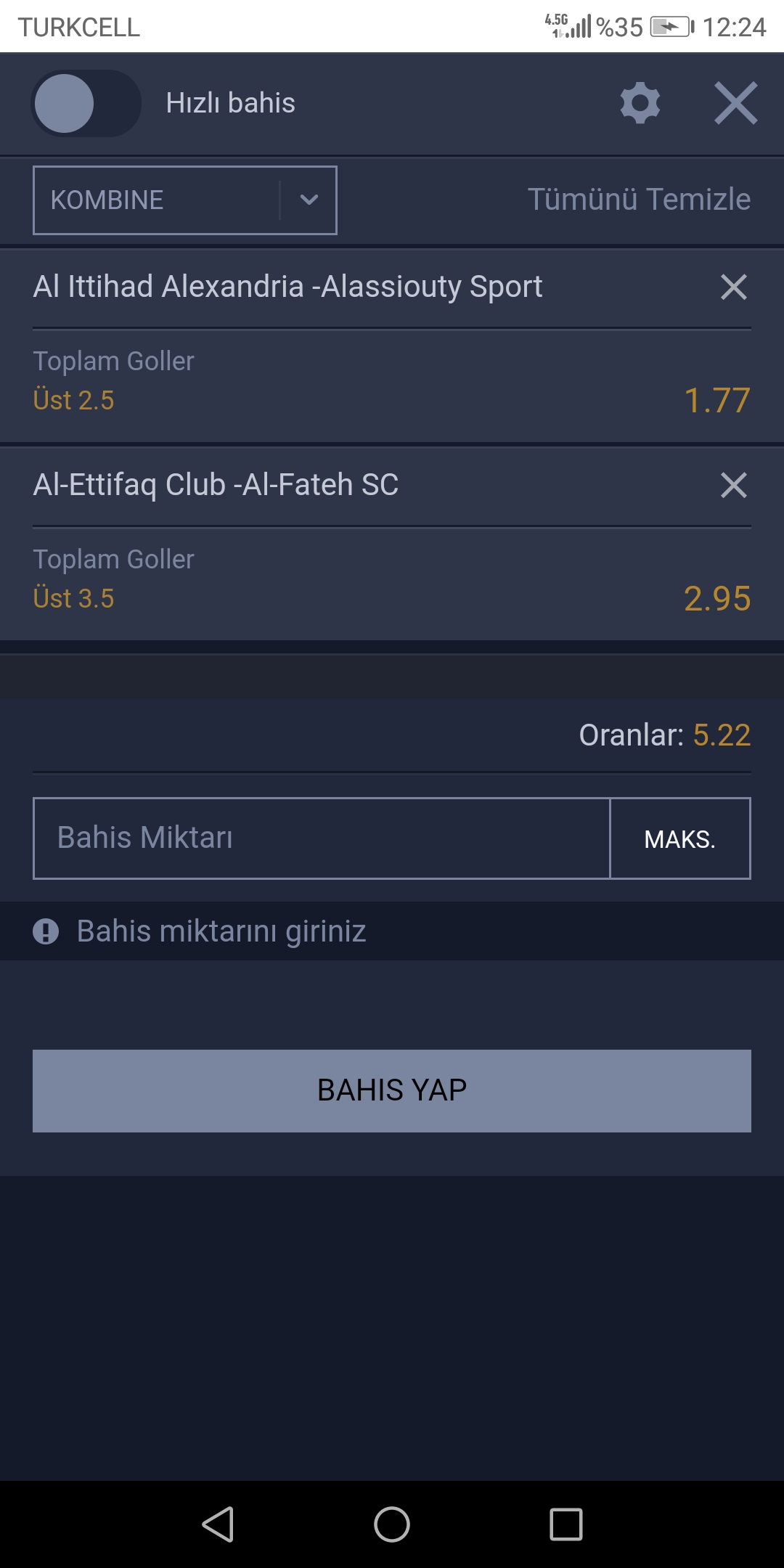Select MAKS. stake amount
The image size is (784, 1568).
click(680, 838)
